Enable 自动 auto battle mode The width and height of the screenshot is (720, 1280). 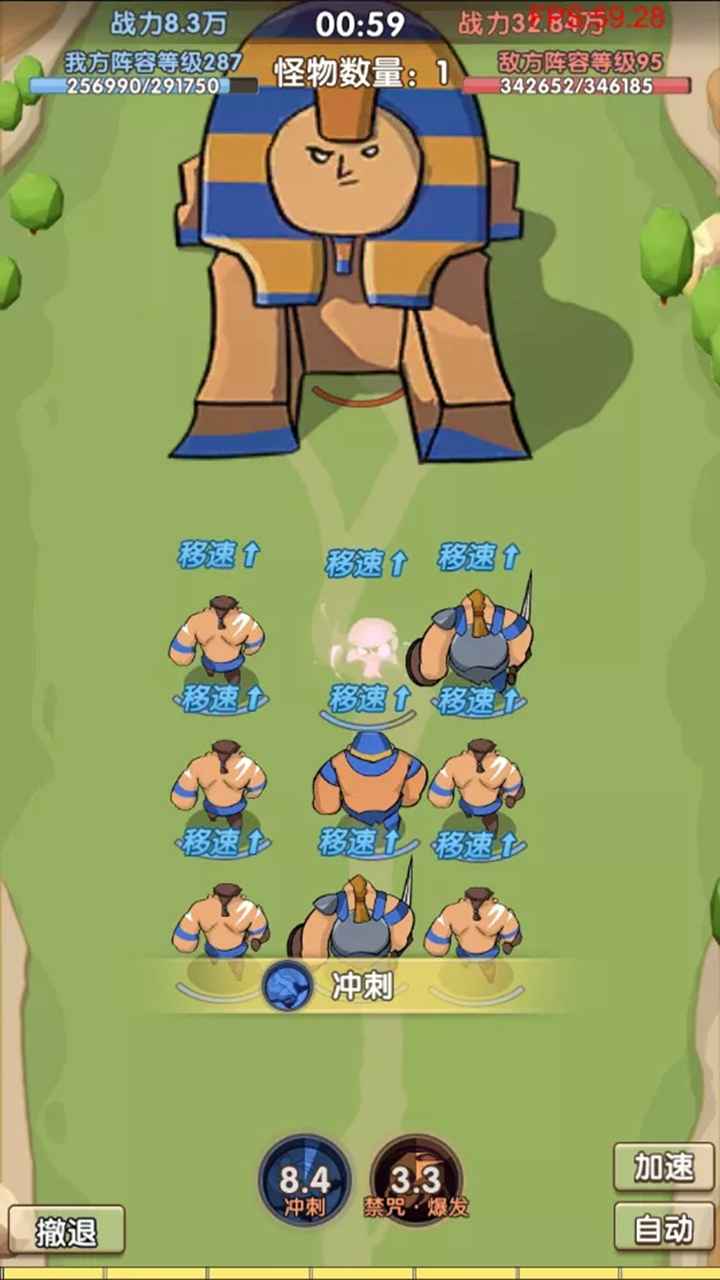pos(664,1227)
